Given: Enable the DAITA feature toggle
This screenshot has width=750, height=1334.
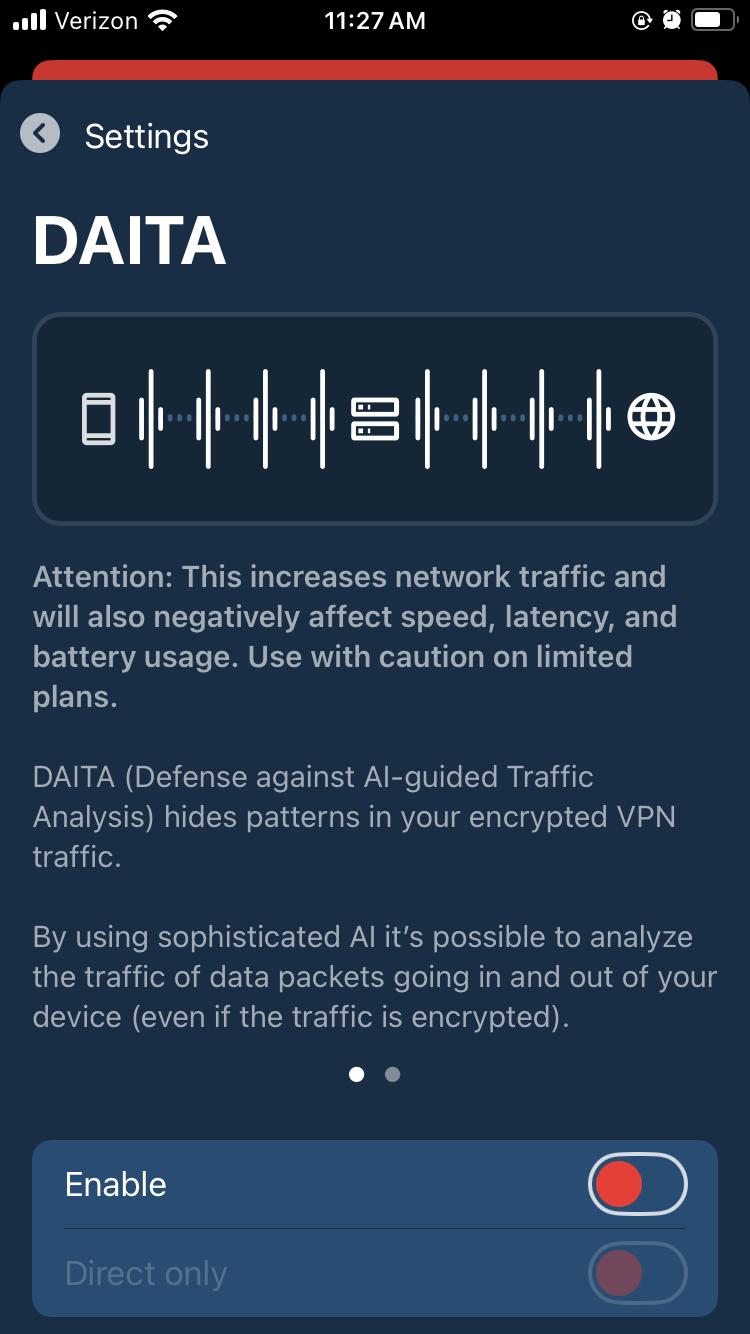Looking at the screenshot, I should click(637, 1183).
